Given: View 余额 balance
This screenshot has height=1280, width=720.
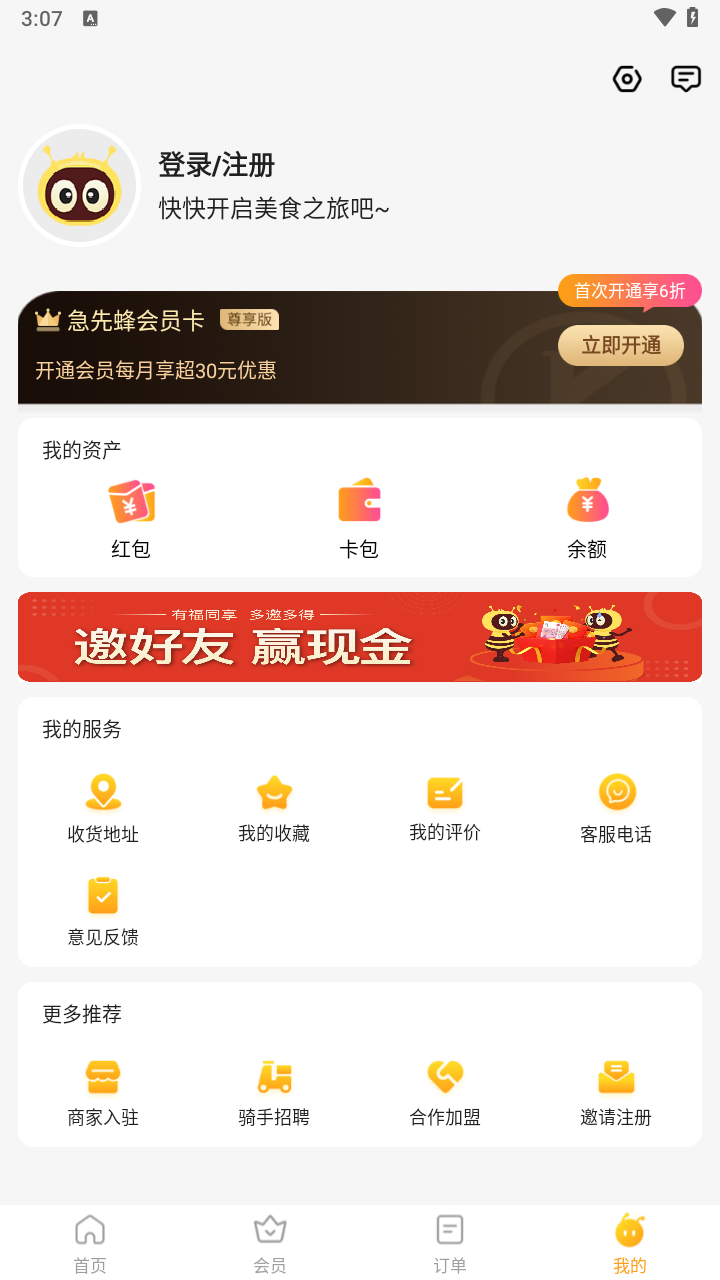Looking at the screenshot, I should [x=587, y=519].
